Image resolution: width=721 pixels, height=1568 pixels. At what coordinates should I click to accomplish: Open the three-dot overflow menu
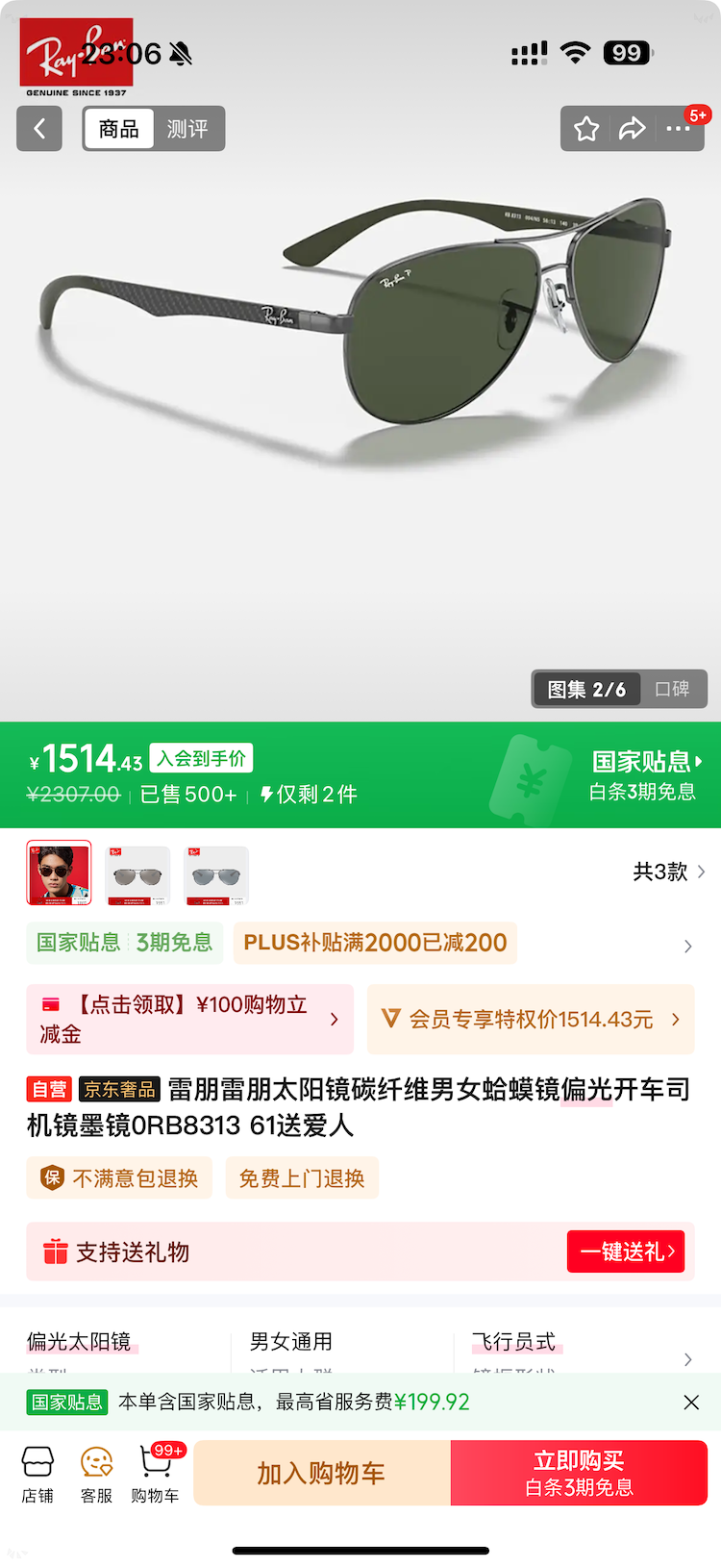[x=679, y=129]
